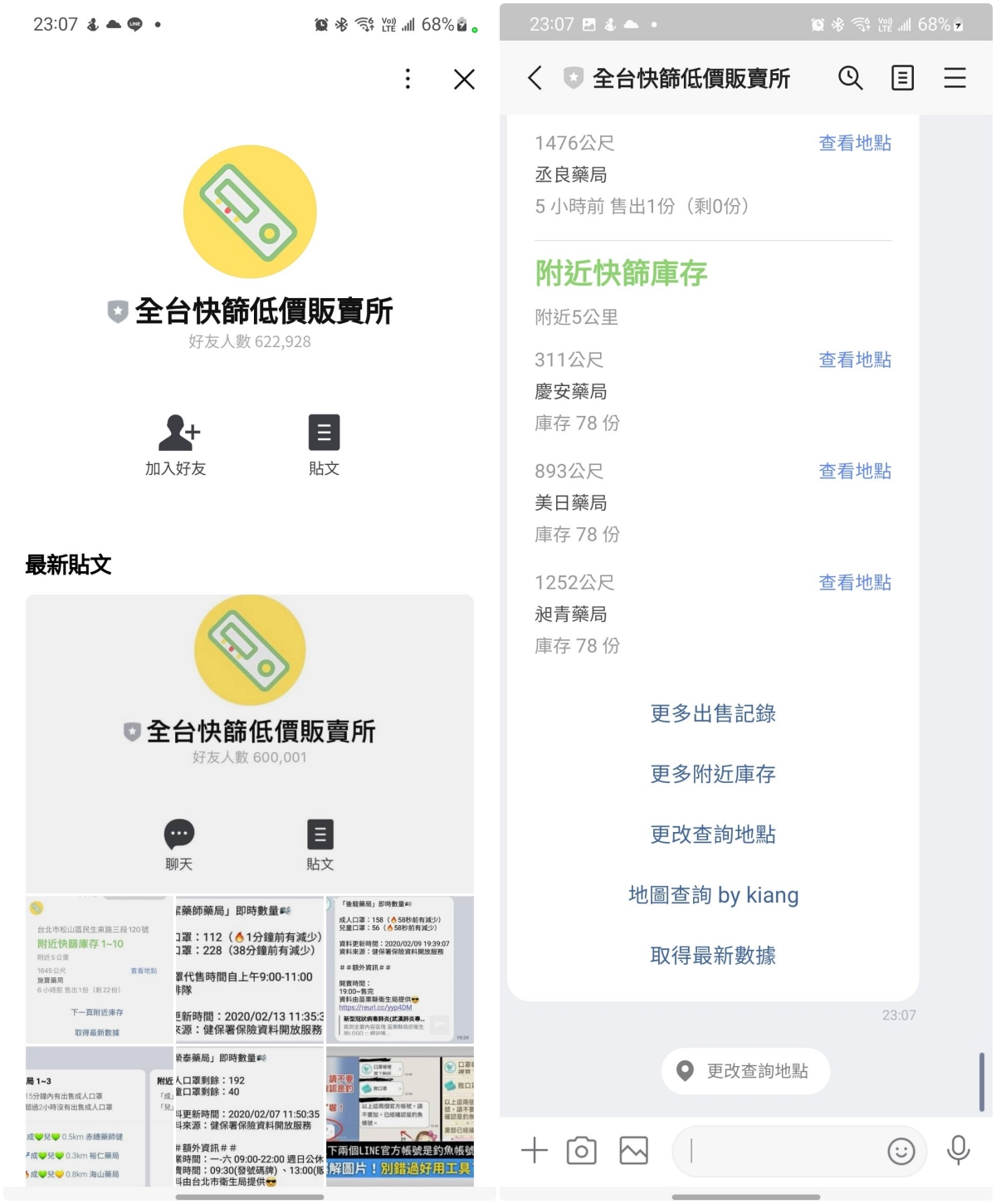Tap the 更改查詢地點 quick reply chip
Image resolution: width=996 pixels, height=1204 pixels.
tap(745, 1071)
